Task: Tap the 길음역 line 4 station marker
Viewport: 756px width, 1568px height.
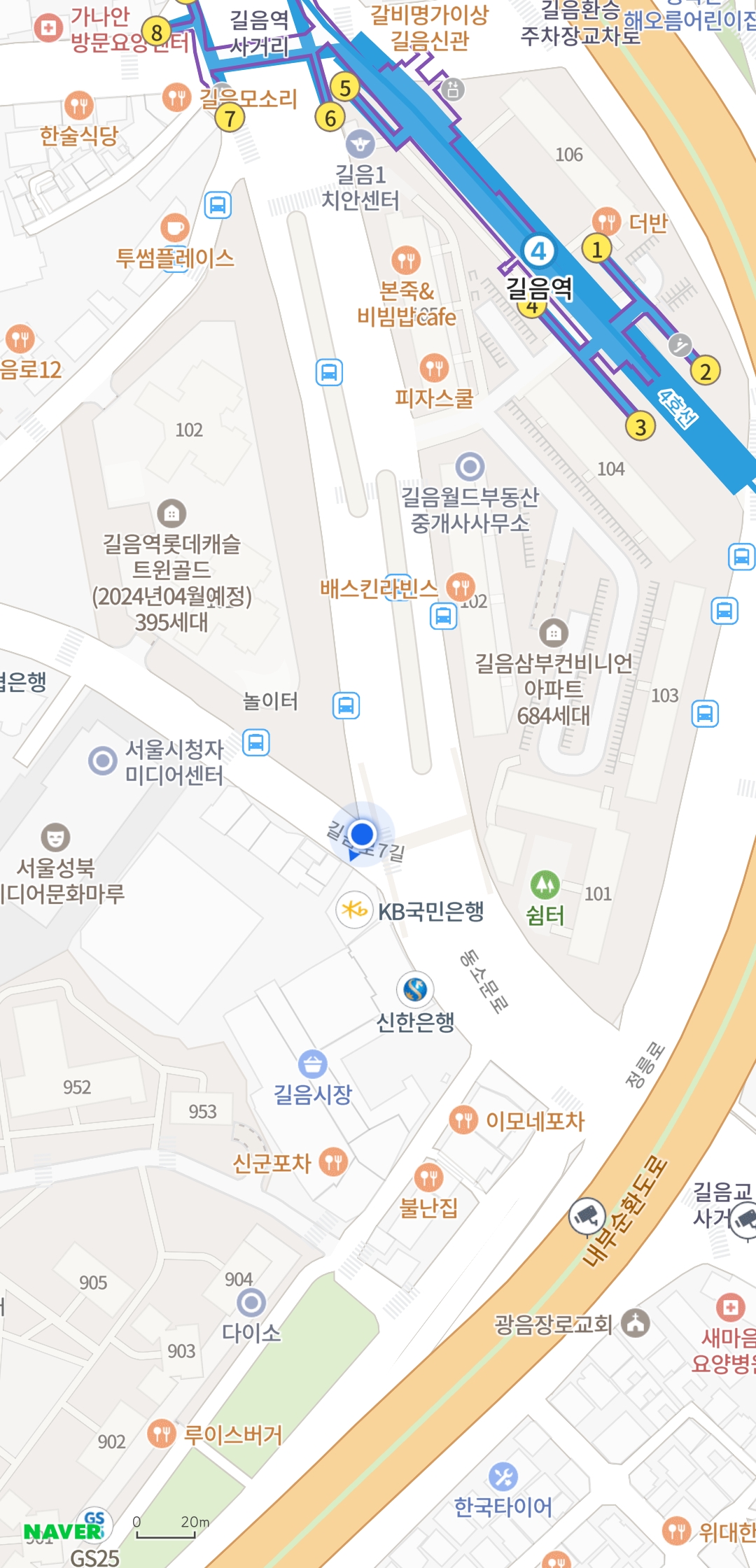Action: (538, 250)
